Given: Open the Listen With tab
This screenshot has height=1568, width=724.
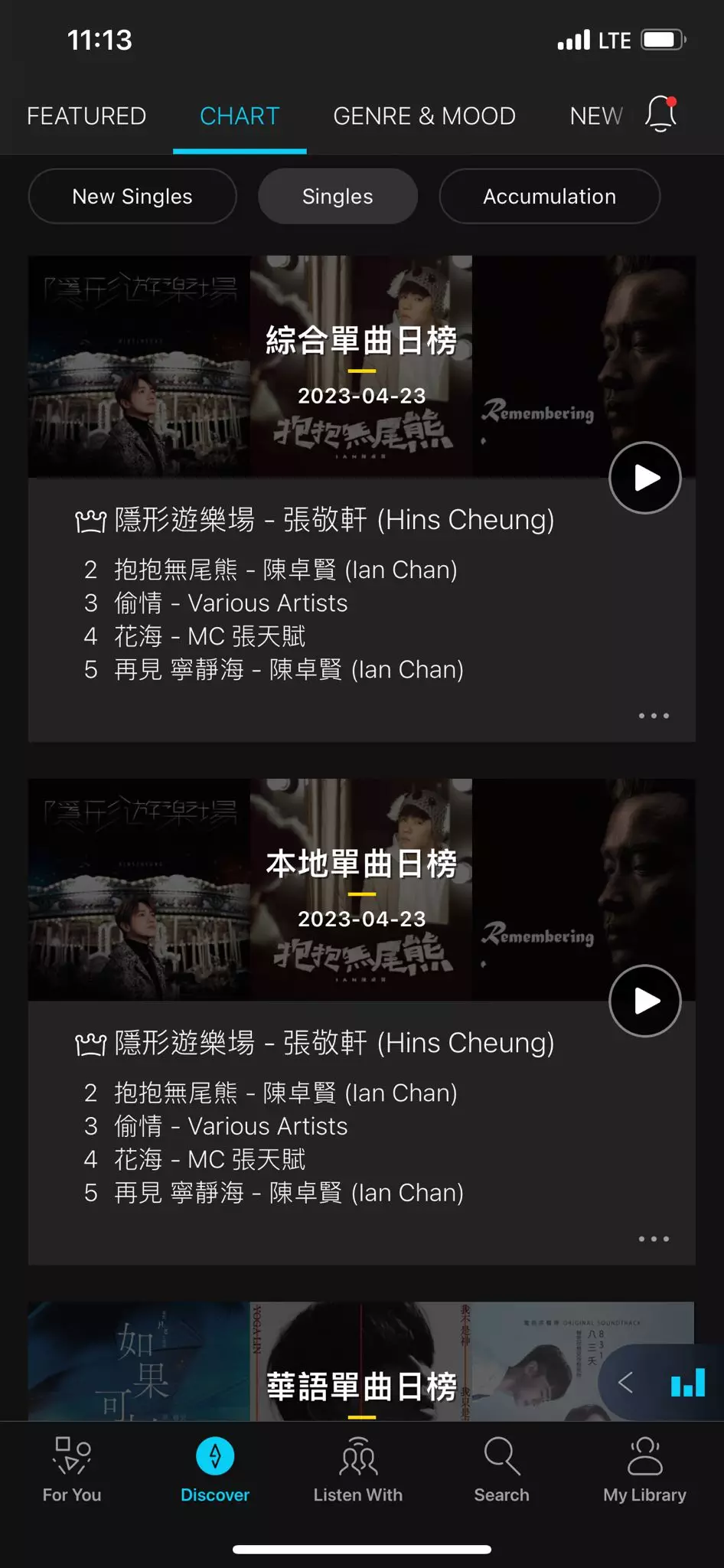Looking at the screenshot, I should 358,1470.
